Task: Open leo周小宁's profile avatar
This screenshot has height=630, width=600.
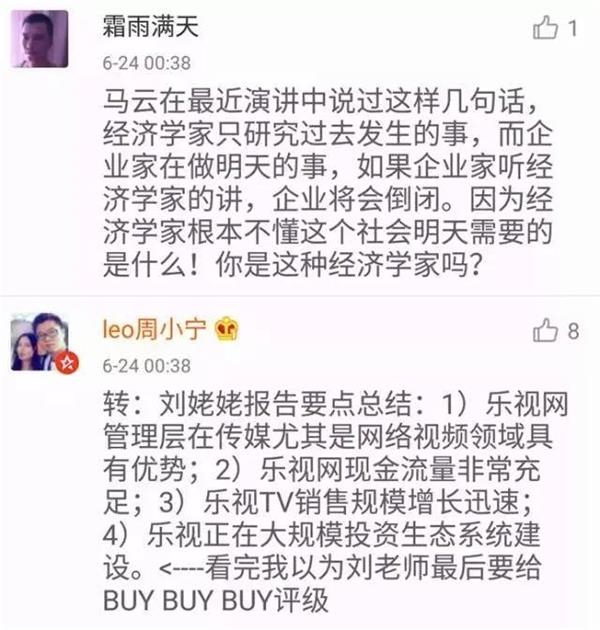Action: [39, 344]
